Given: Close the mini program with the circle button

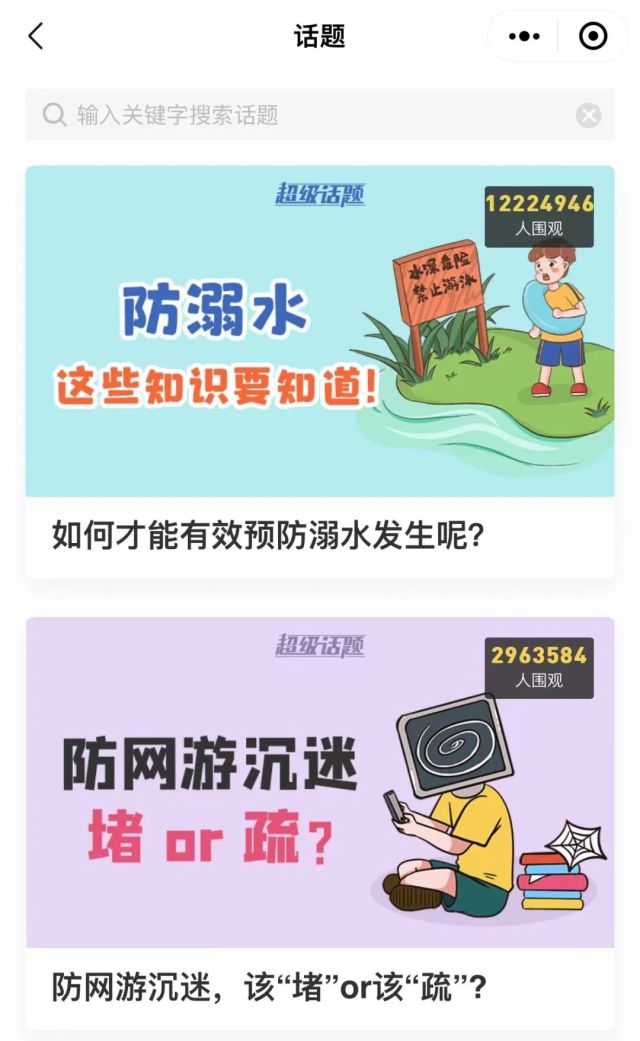Looking at the screenshot, I should pos(593,37).
